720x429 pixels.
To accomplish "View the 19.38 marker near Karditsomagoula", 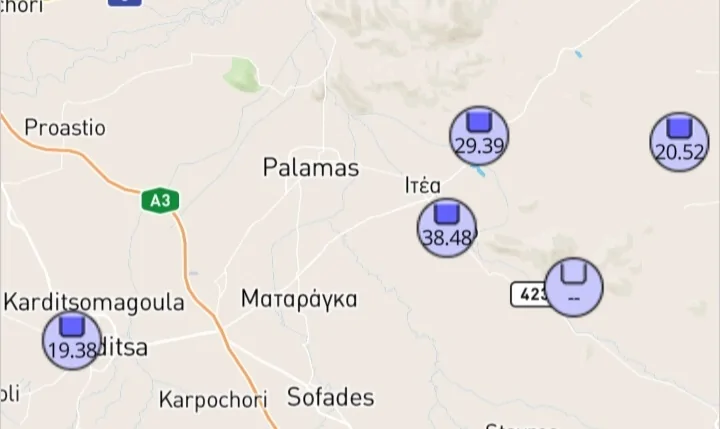I will 72,341.
